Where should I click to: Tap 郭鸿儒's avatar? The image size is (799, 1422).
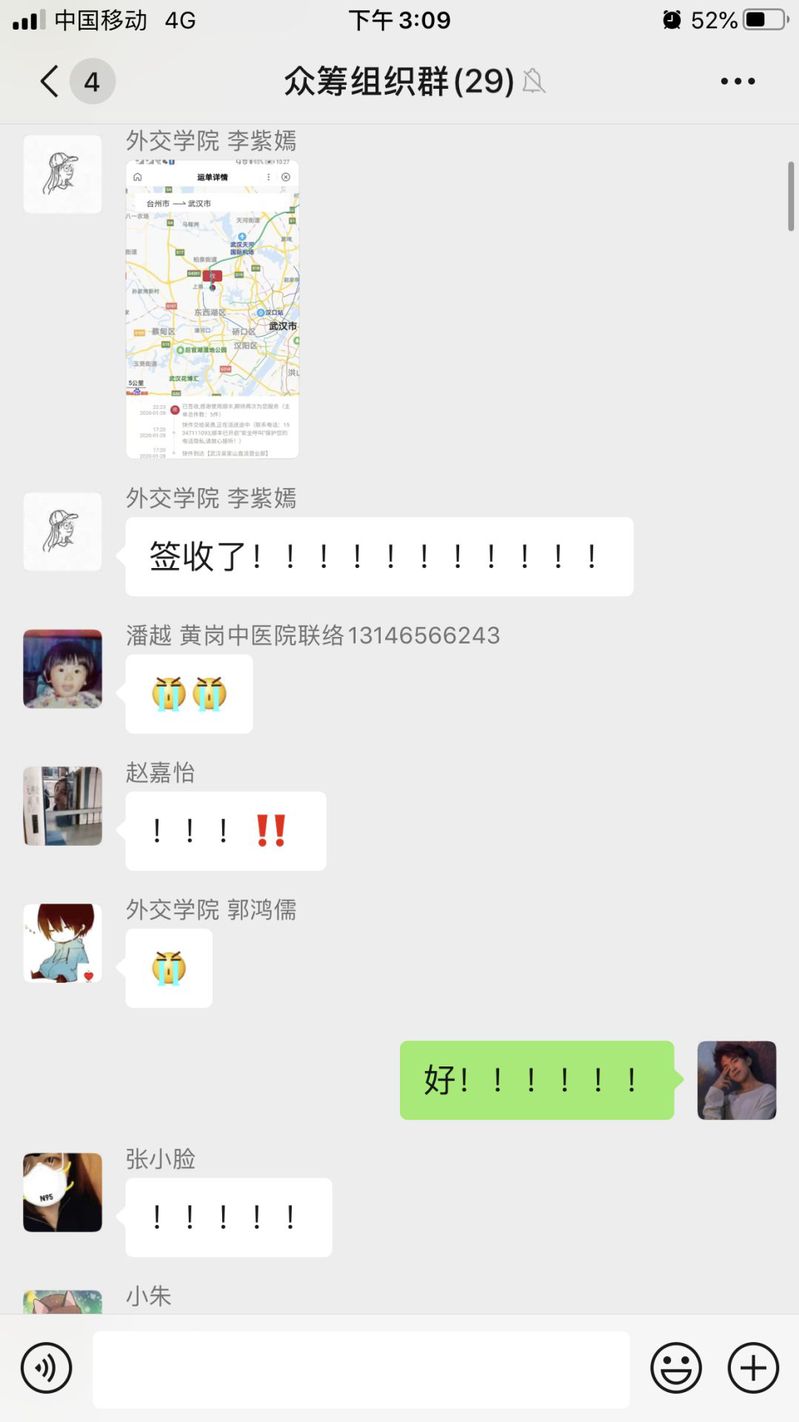[63, 943]
